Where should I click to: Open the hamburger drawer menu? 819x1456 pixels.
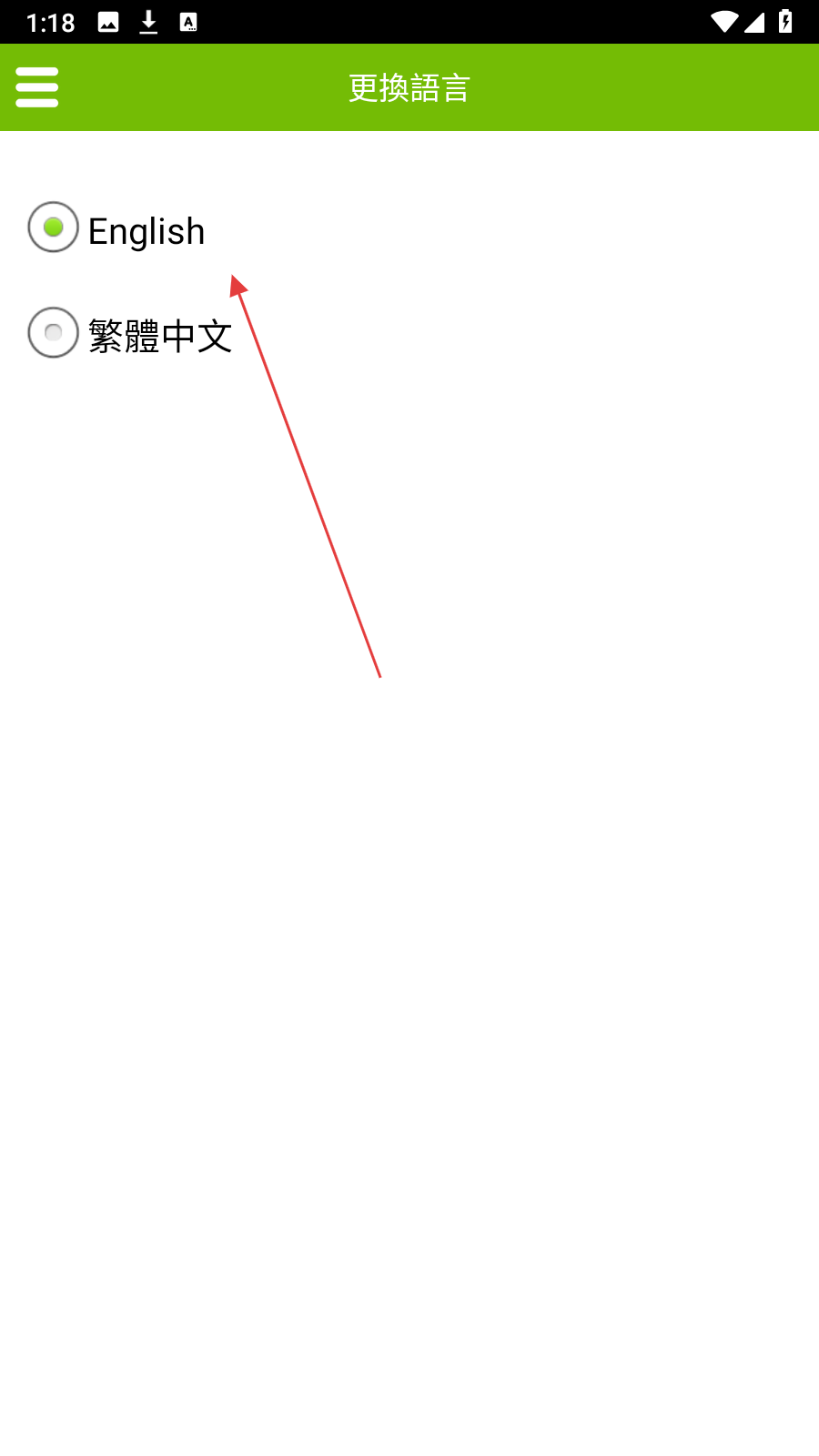tap(37, 87)
